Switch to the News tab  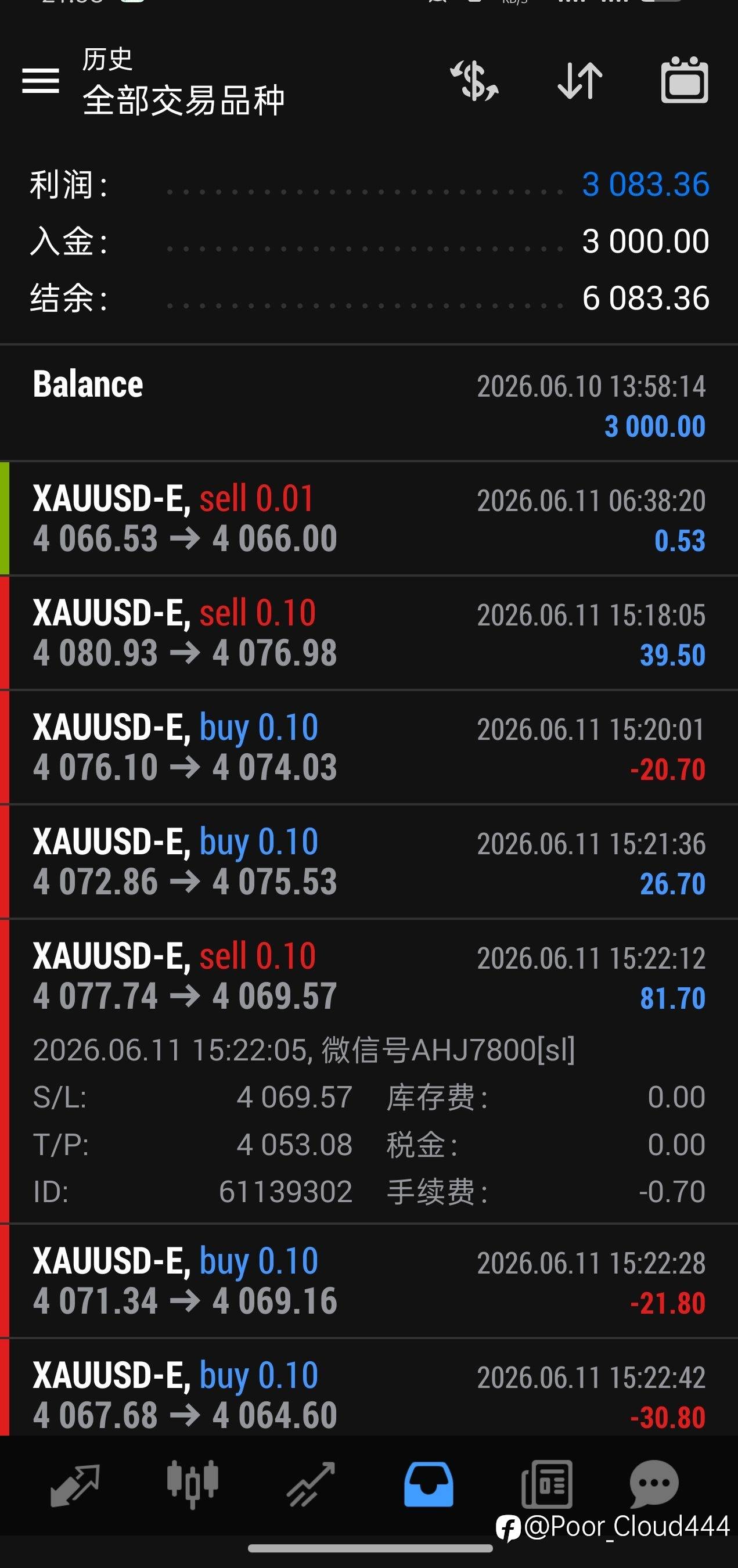[547, 1484]
